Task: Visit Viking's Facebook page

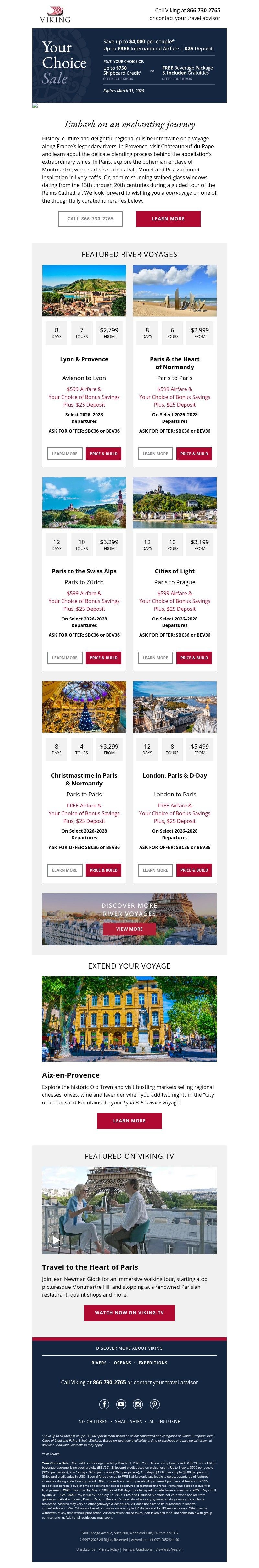Action: point(104,1404)
